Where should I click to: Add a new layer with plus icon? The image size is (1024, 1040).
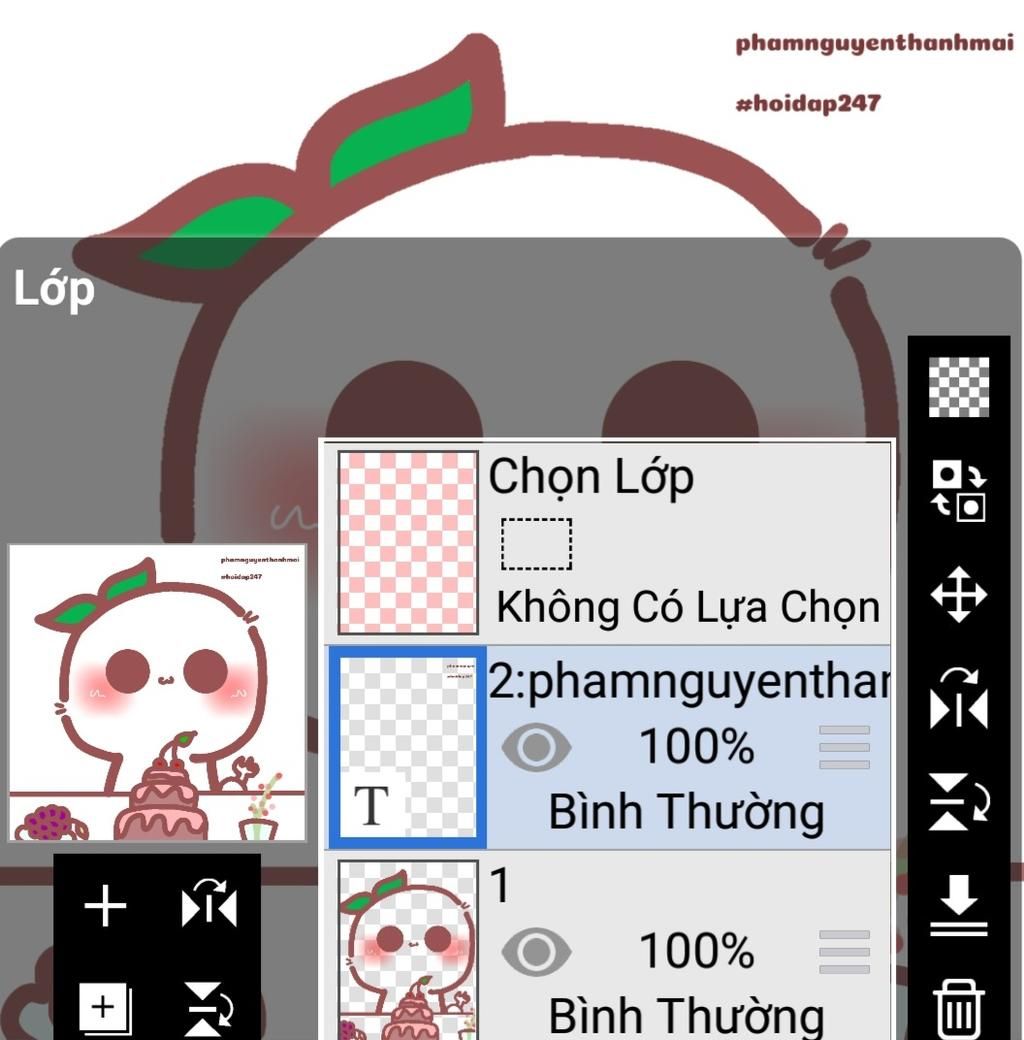tap(105, 907)
